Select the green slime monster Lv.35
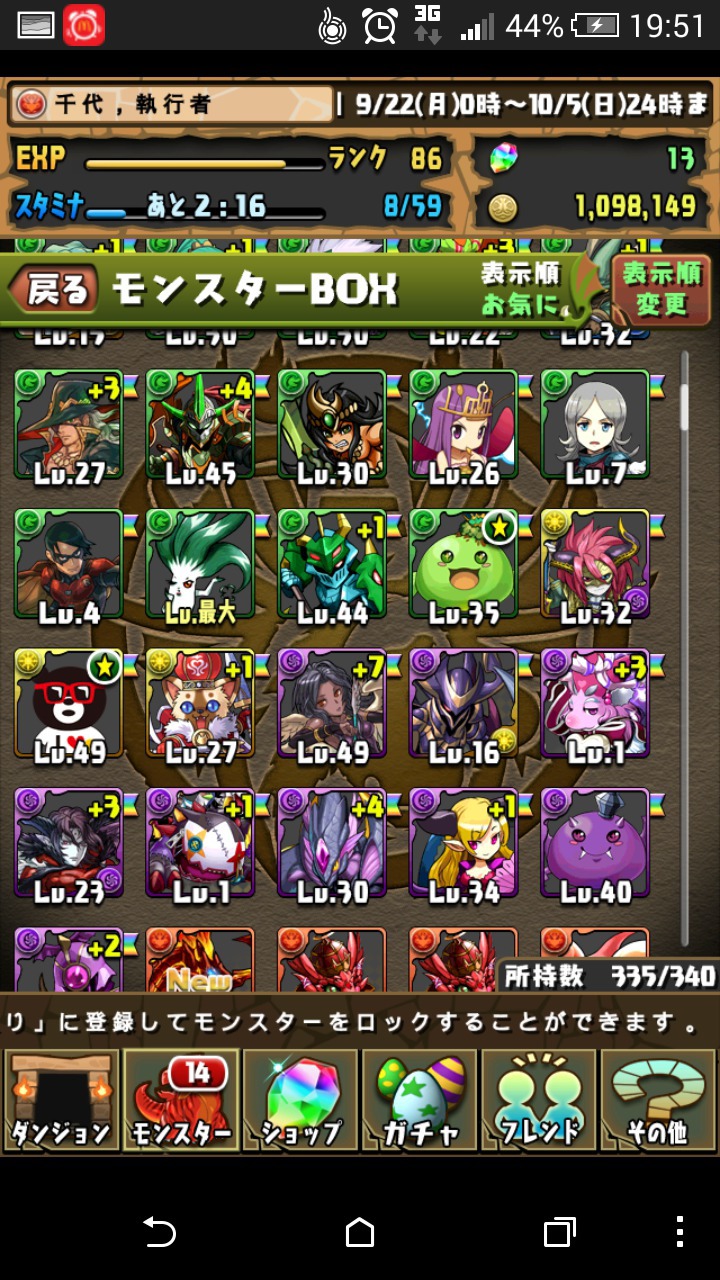The height and width of the screenshot is (1280, 720). [x=464, y=565]
